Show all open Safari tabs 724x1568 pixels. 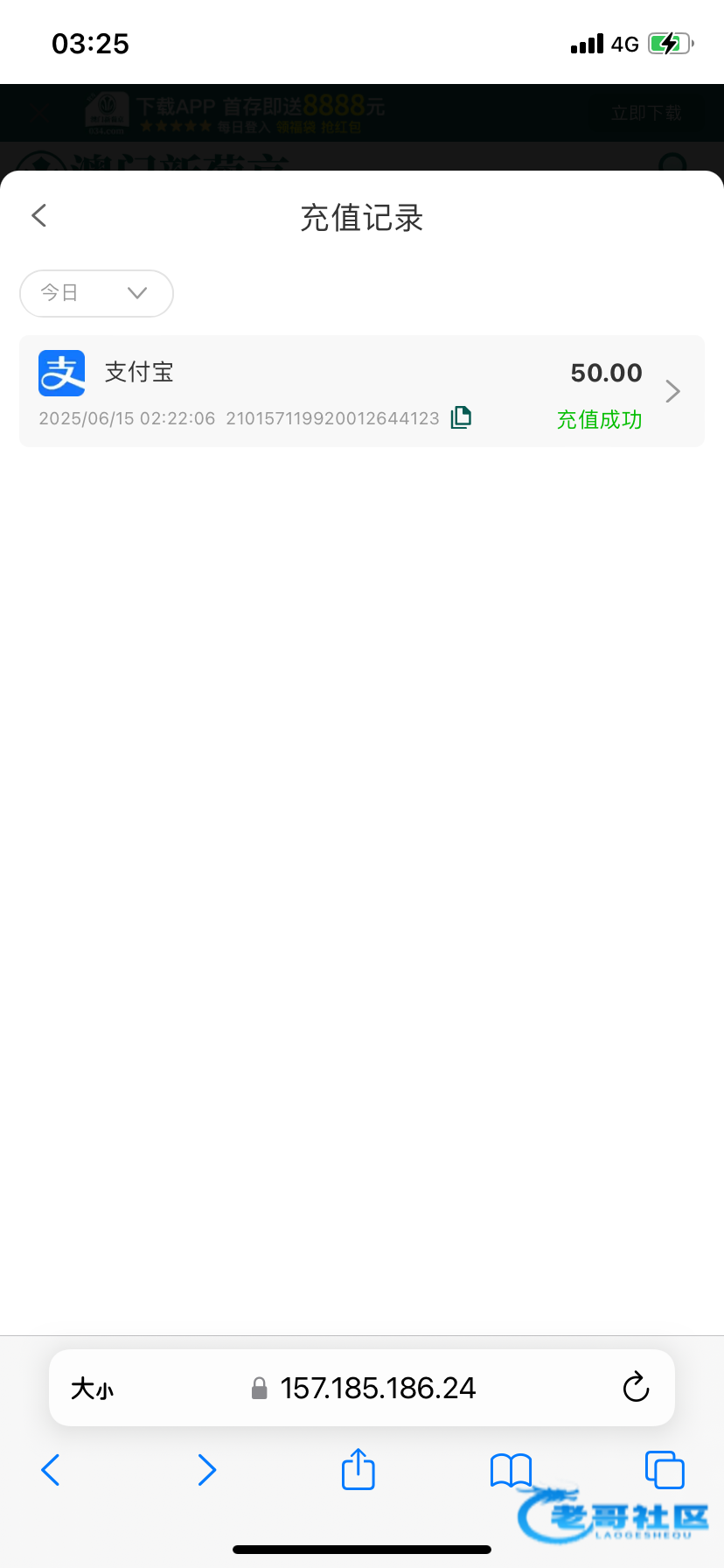coord(665,1469)
